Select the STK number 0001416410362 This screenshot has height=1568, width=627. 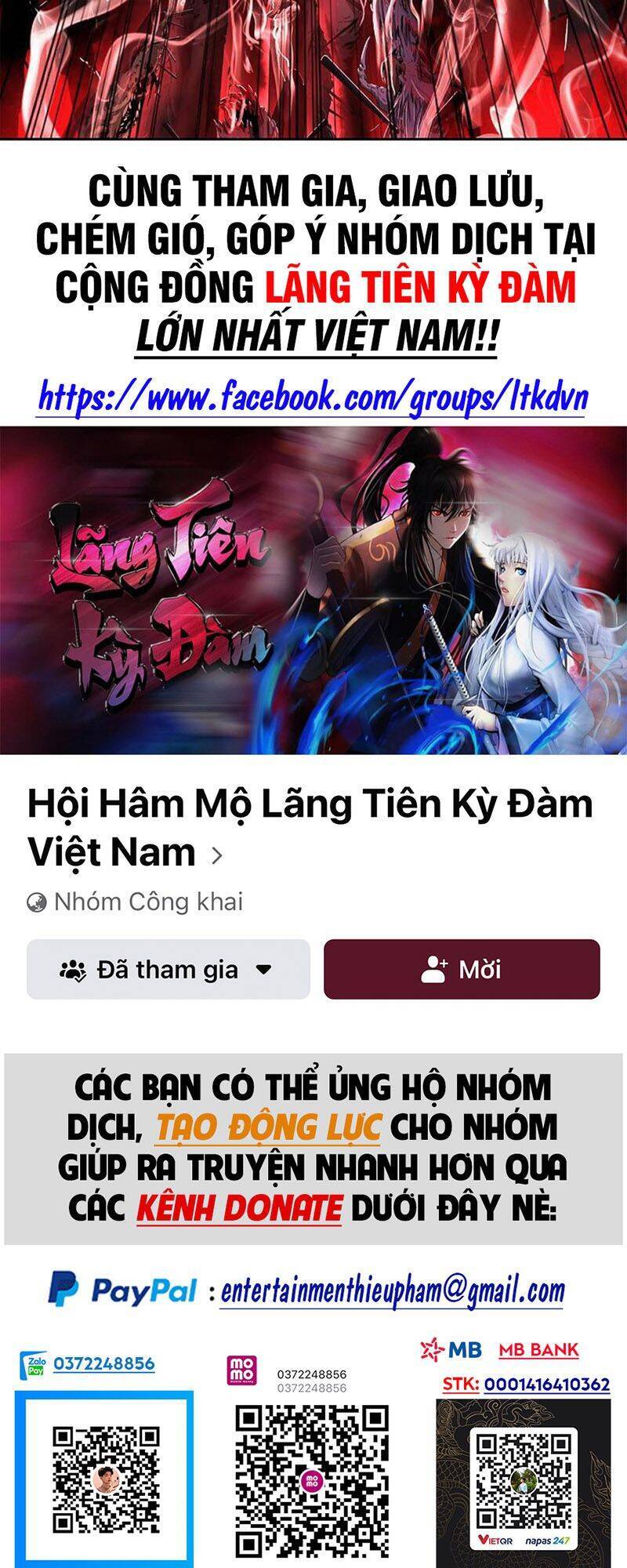tap(549, 1386)
